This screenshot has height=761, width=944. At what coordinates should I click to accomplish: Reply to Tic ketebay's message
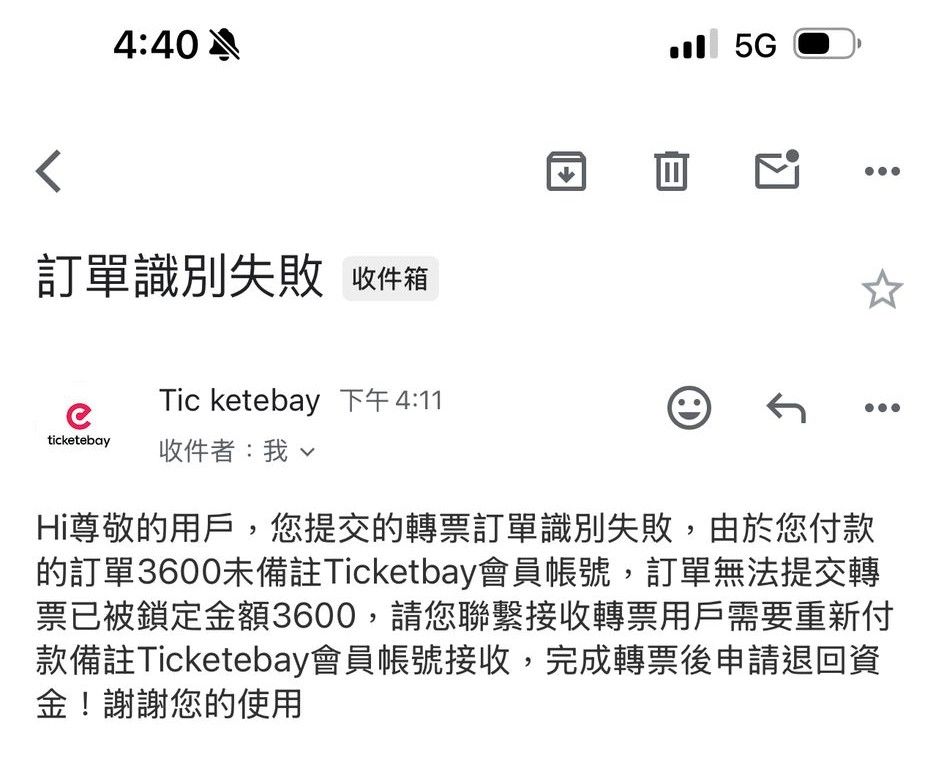786,407
